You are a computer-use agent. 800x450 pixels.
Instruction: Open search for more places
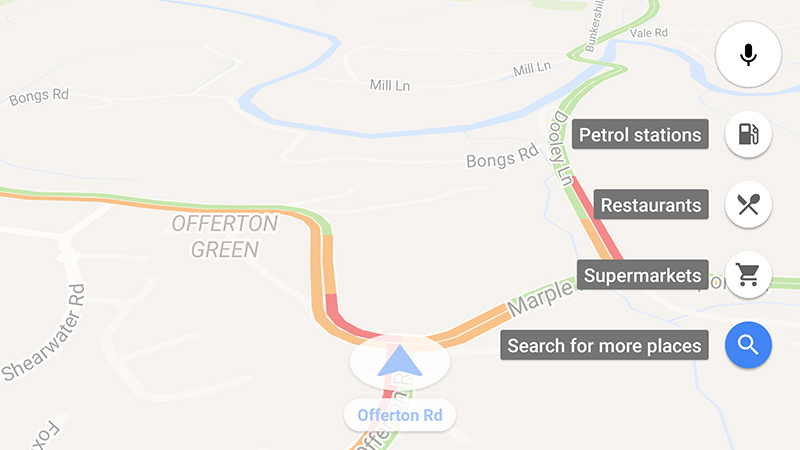tap(748, 345)
